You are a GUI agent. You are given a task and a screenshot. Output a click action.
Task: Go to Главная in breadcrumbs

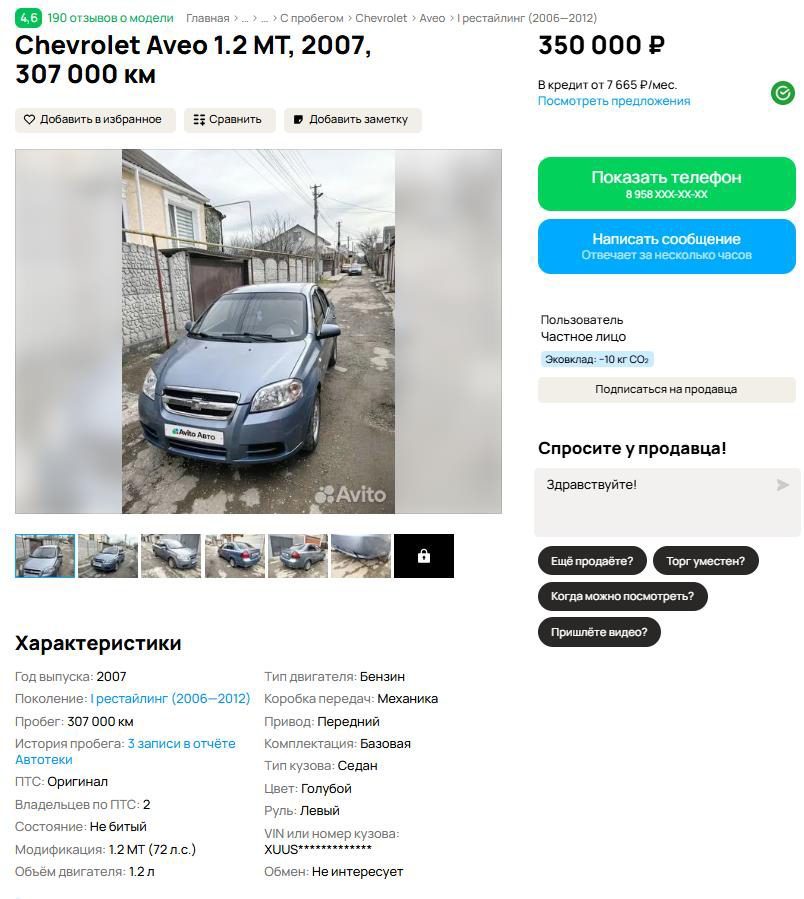(208, 18)
